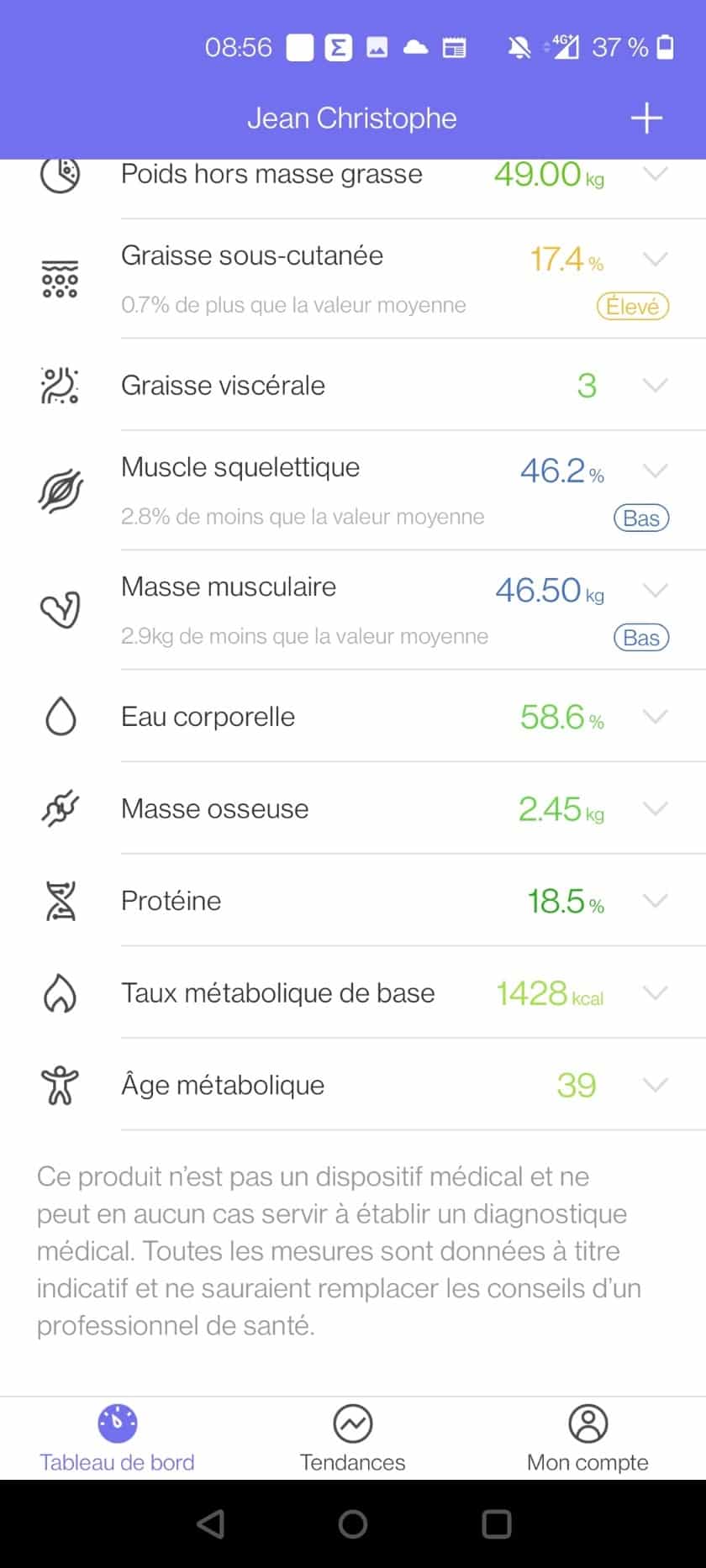Expand the Masse musculaire row
706x1568 pixels.
coord(655,590)
